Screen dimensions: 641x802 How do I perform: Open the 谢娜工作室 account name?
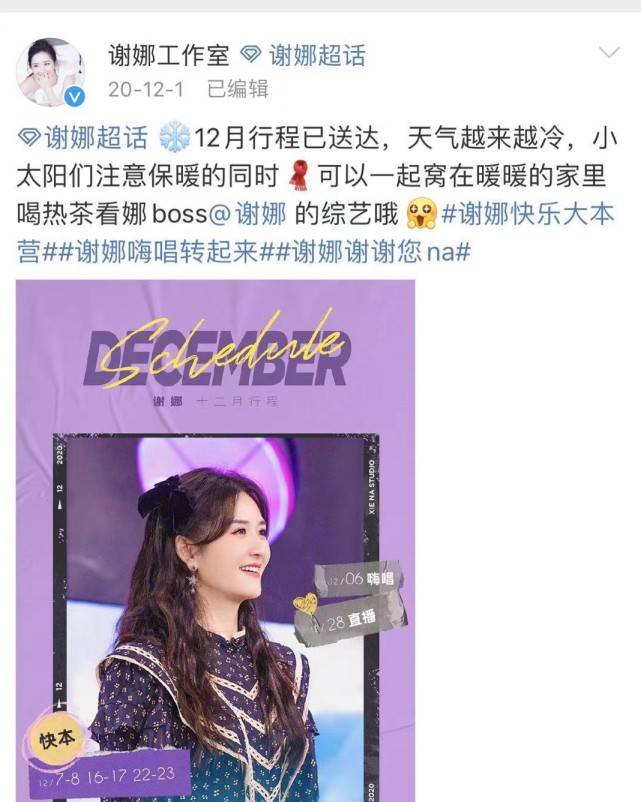tap(168, 54)
